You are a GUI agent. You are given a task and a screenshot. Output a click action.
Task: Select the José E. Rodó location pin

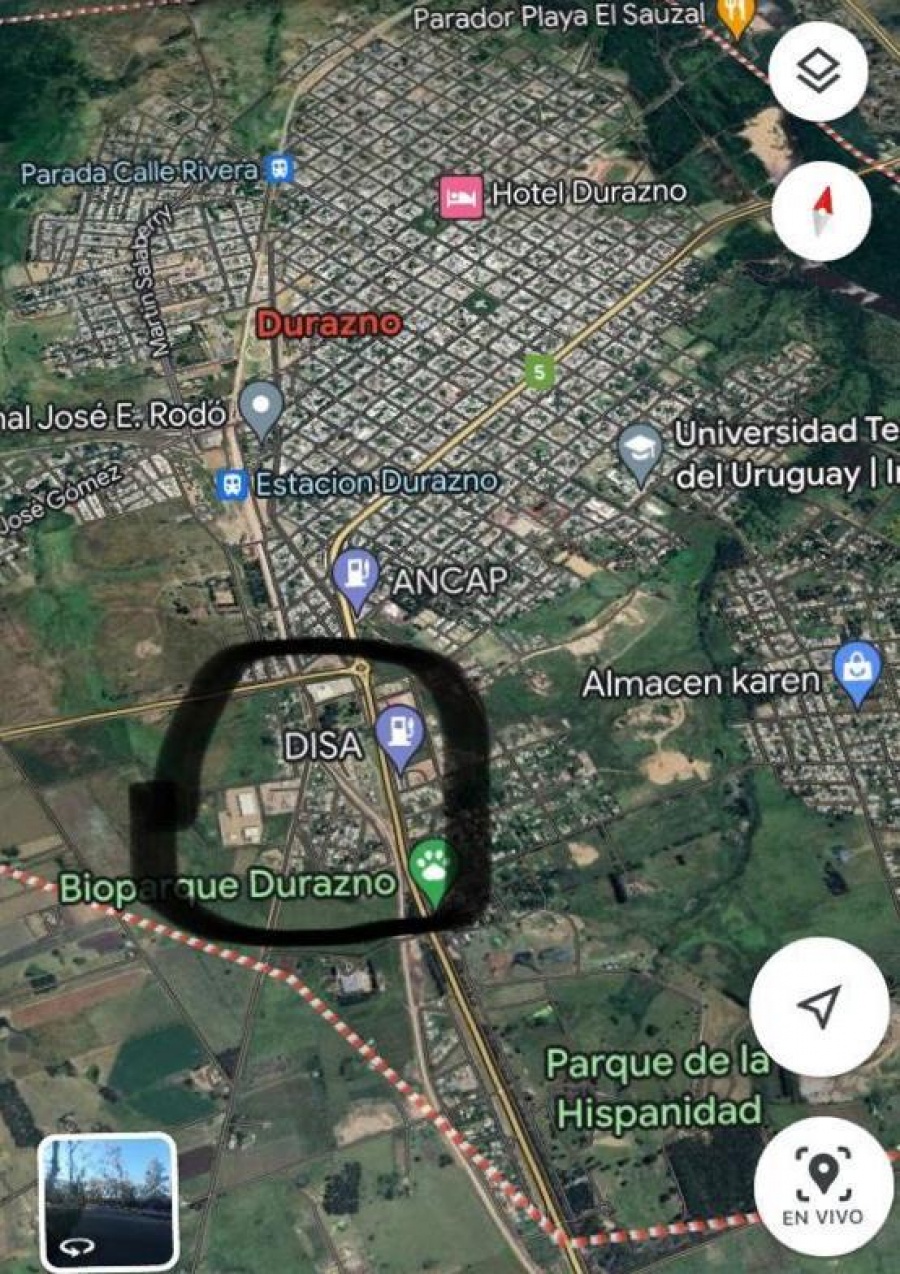(x=263, y=407)
